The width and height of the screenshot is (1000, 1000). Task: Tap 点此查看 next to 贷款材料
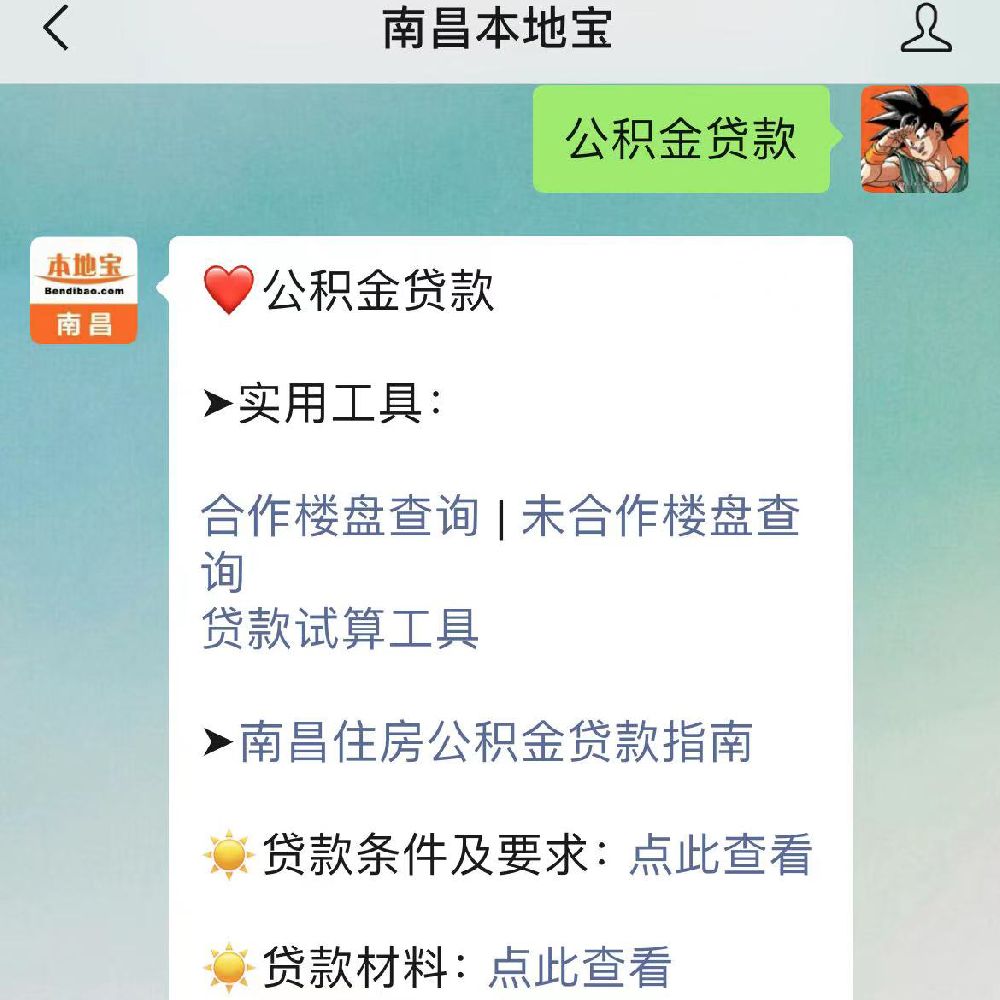[x=579, y=967]
